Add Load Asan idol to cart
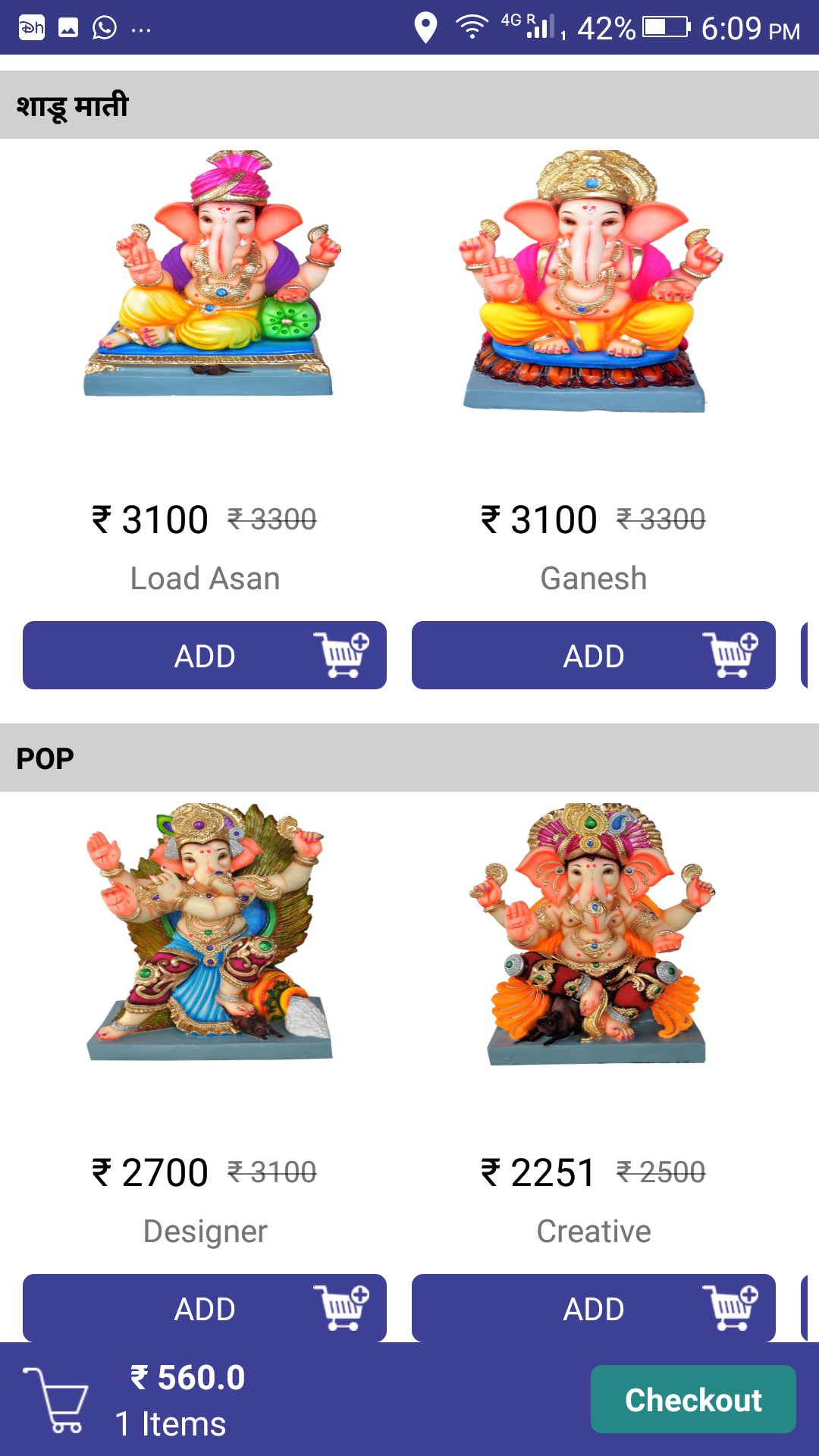The height and width of the screenshot is (1456, 819). click(205, 655)
